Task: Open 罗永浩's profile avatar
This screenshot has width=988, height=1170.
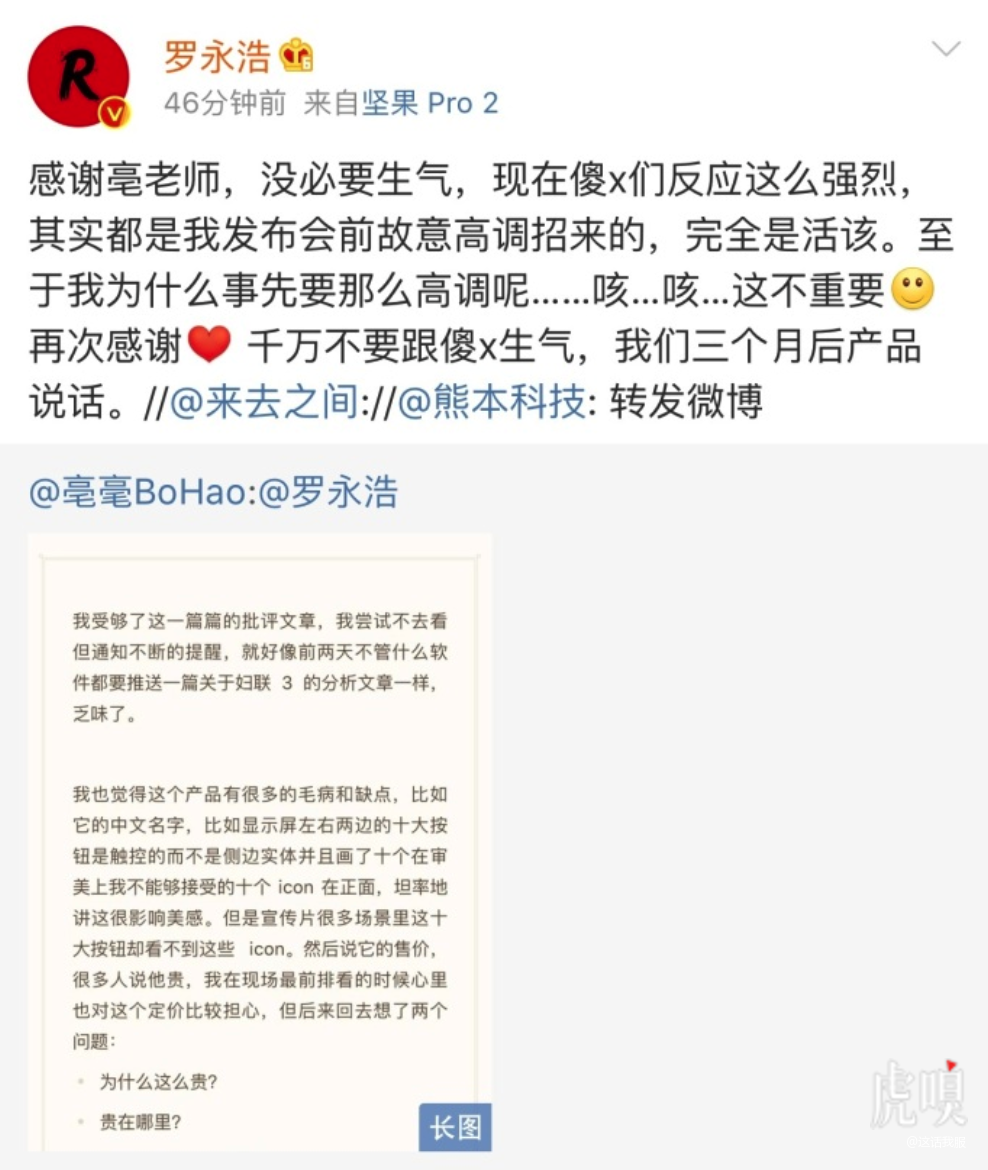Action: [x=78, y=77]
